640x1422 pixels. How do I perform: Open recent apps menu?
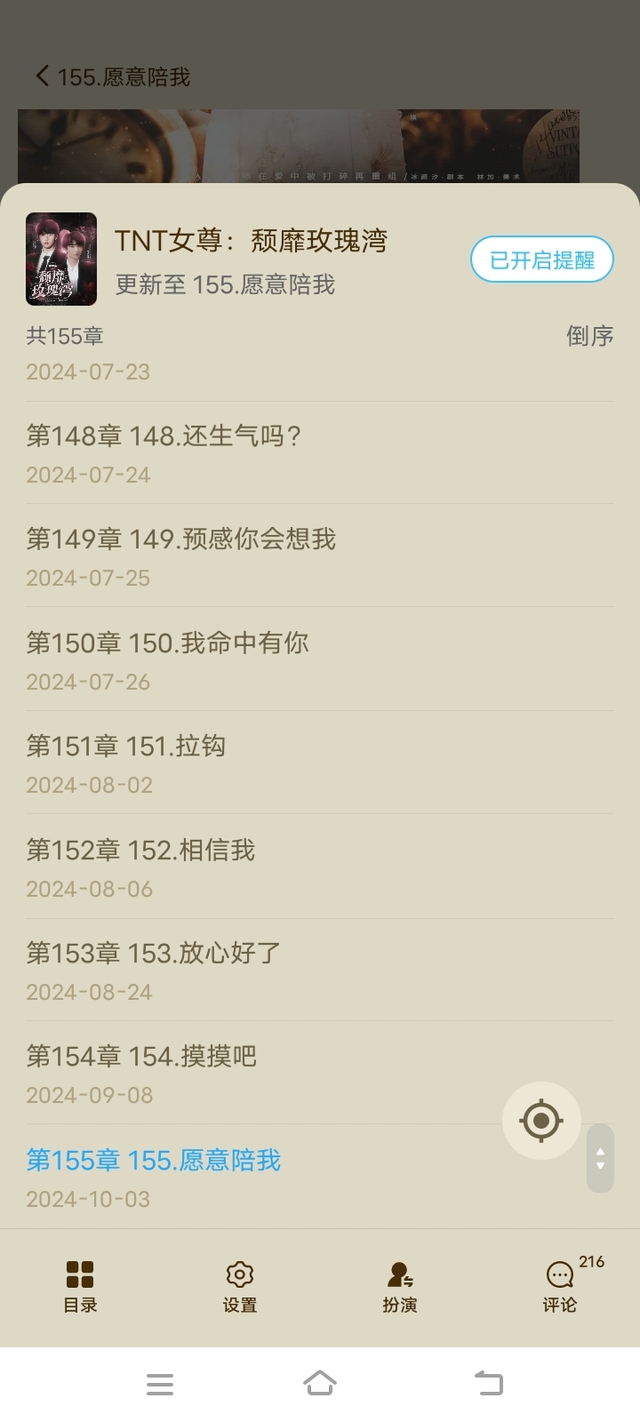(160, 1384)
